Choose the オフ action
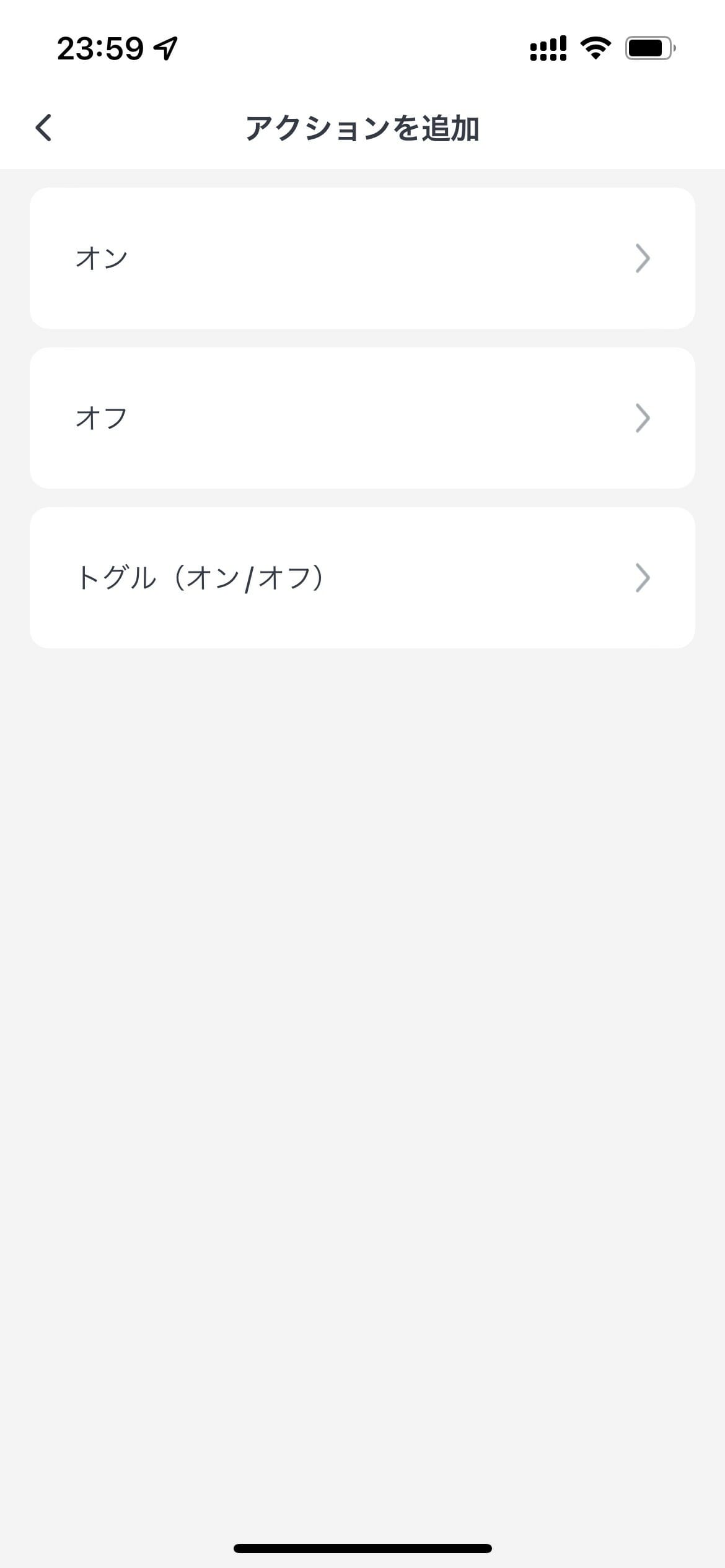 [362, 418]
